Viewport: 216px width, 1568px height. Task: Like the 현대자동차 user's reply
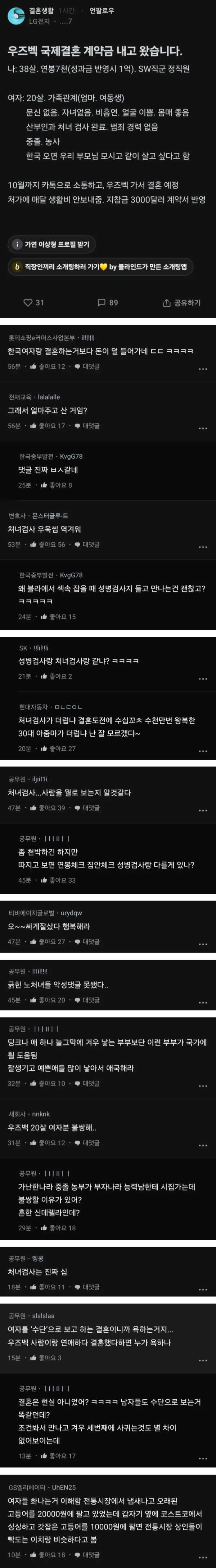(x=58, y=748)
